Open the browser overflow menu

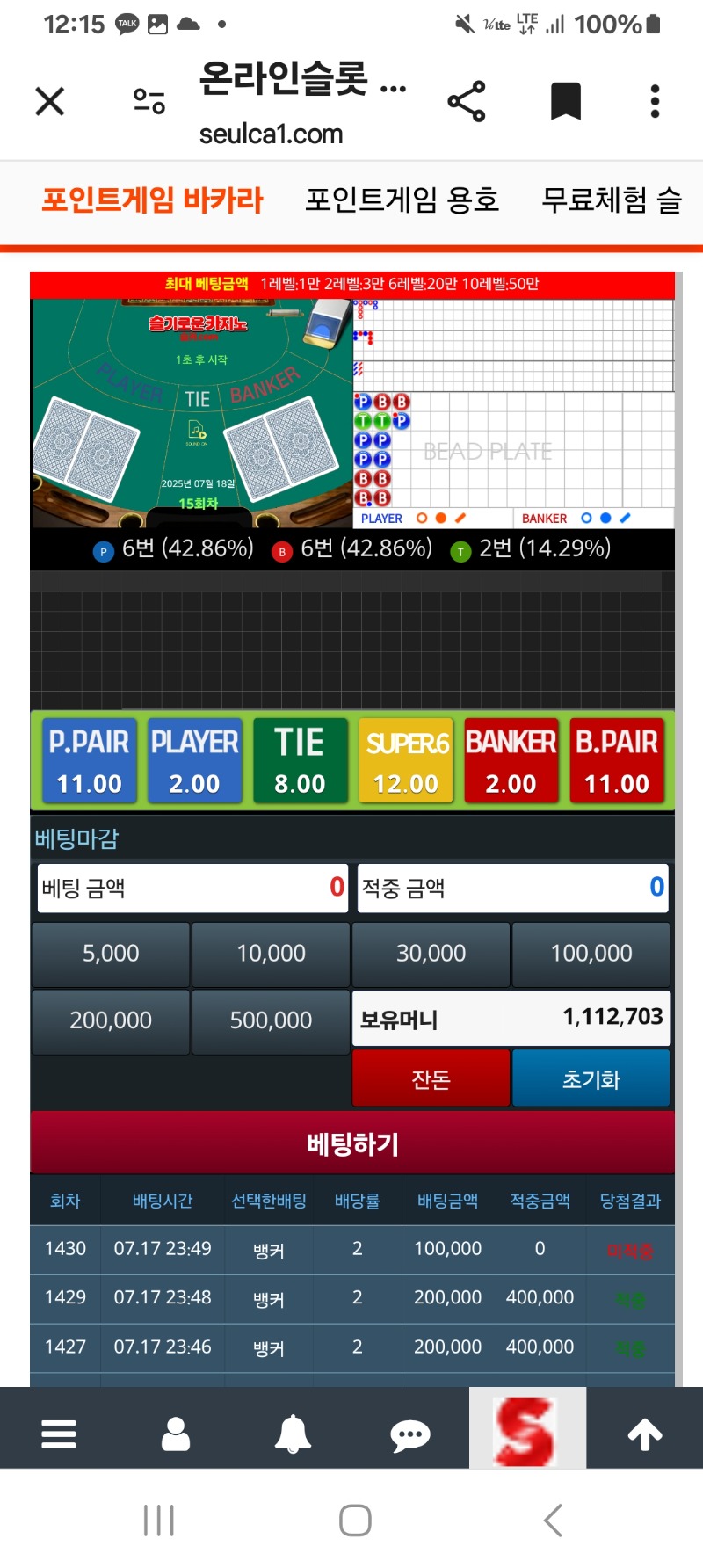pyautogui.click(x=655, y=101)
